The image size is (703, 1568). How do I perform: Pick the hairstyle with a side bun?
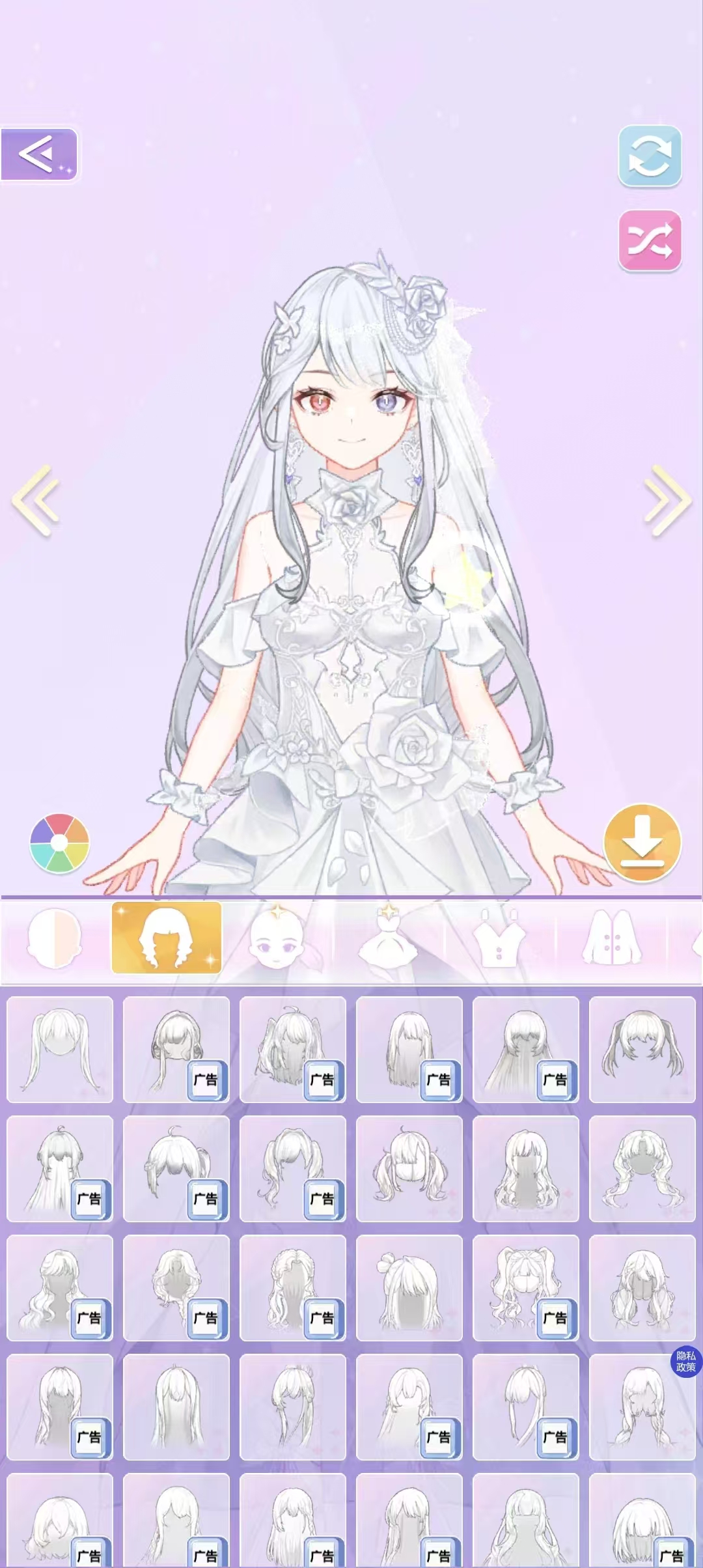coord(409,1287)
